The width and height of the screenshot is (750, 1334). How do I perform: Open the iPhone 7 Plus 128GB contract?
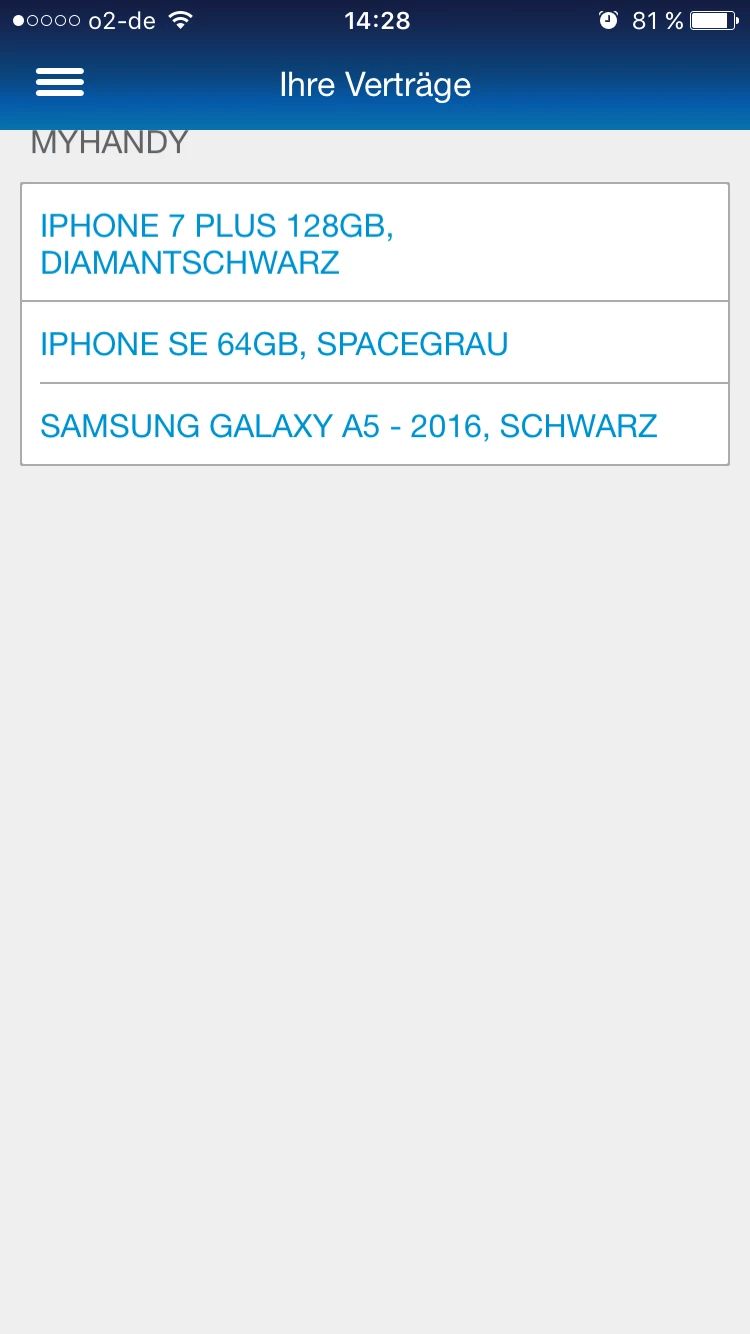pyautogui.click(x=374, y=243)
